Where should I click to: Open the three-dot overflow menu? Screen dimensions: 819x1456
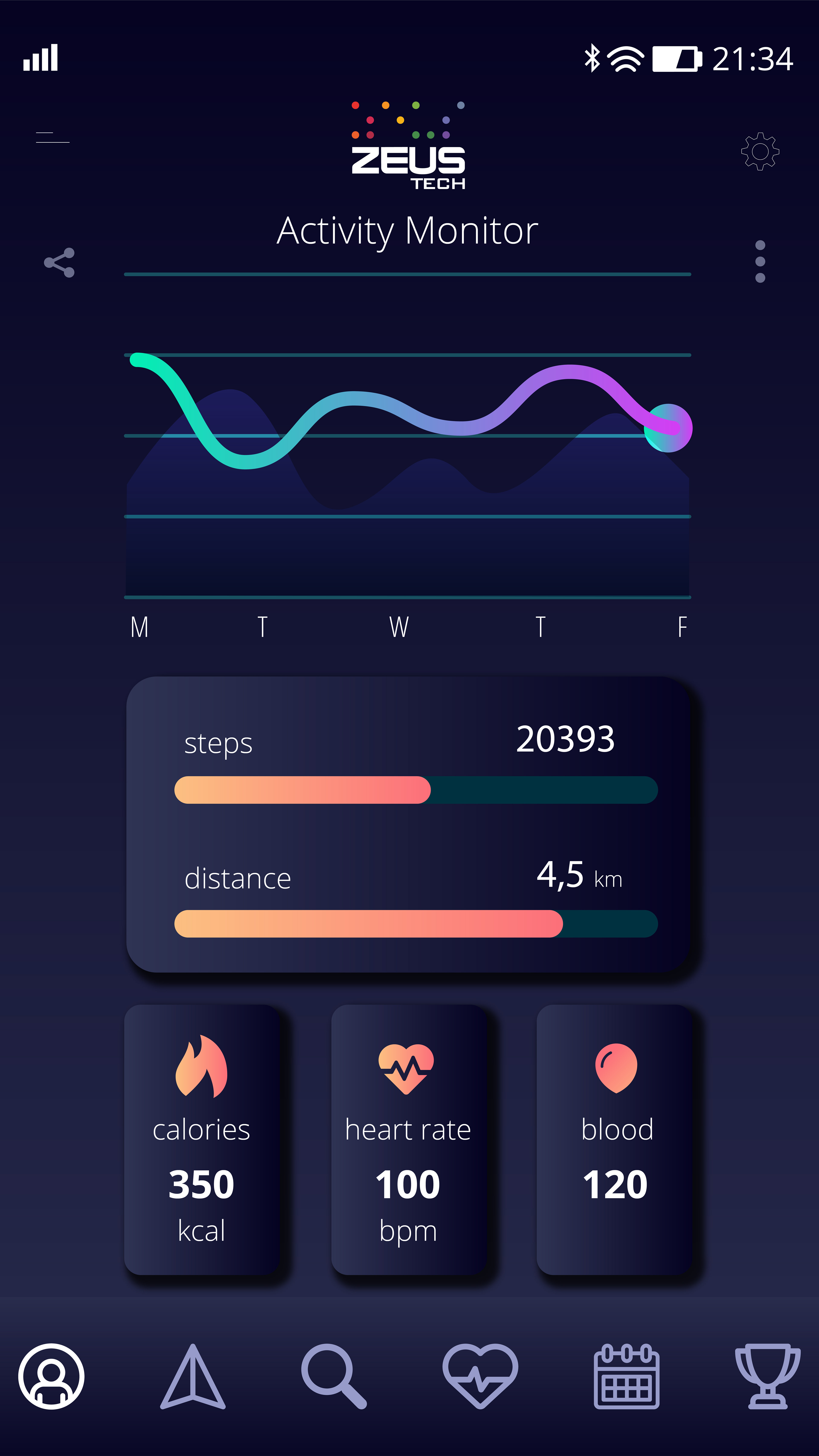point(760,262)
